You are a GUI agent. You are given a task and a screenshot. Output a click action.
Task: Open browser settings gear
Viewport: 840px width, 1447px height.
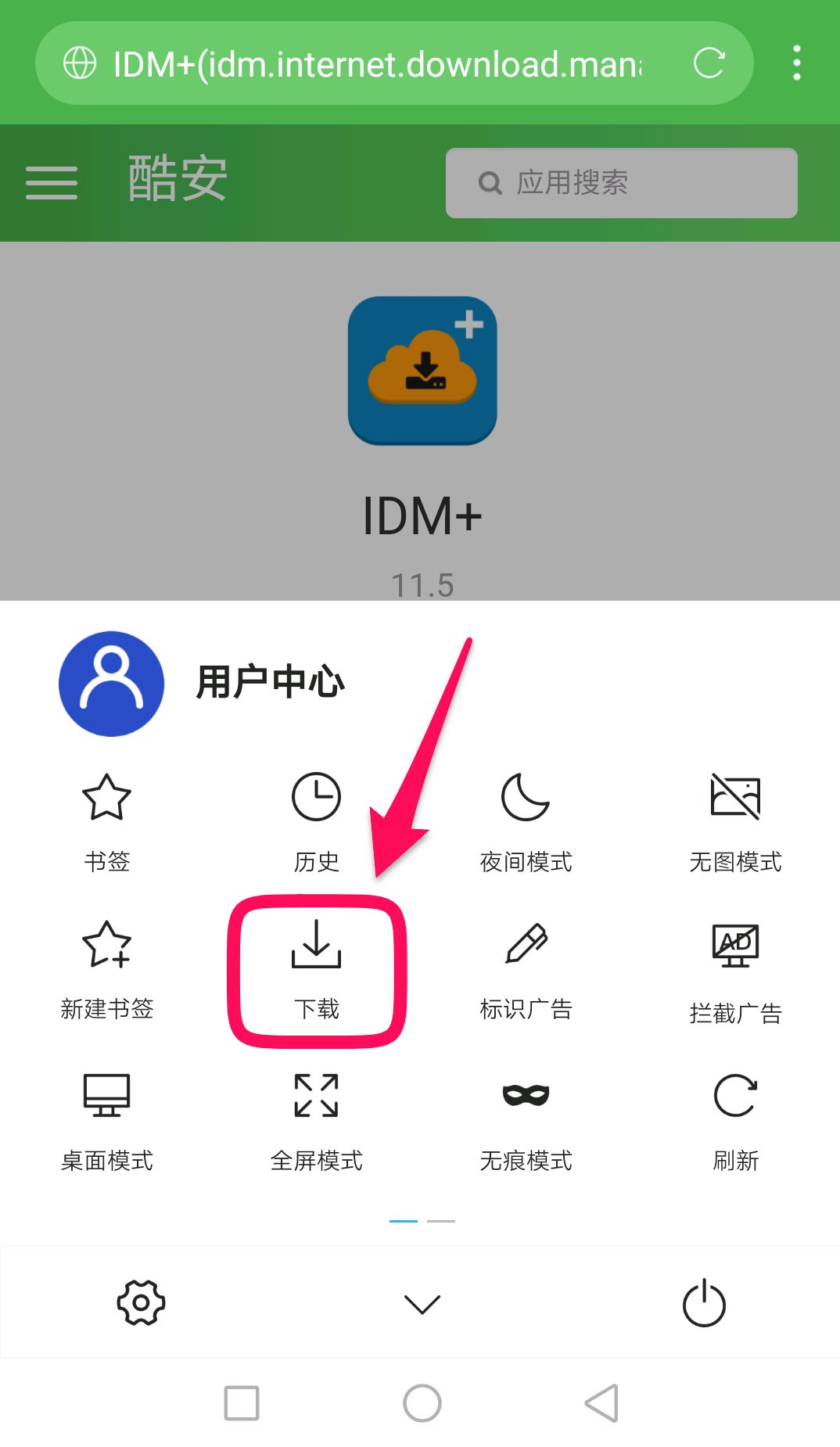[141, 1302]
